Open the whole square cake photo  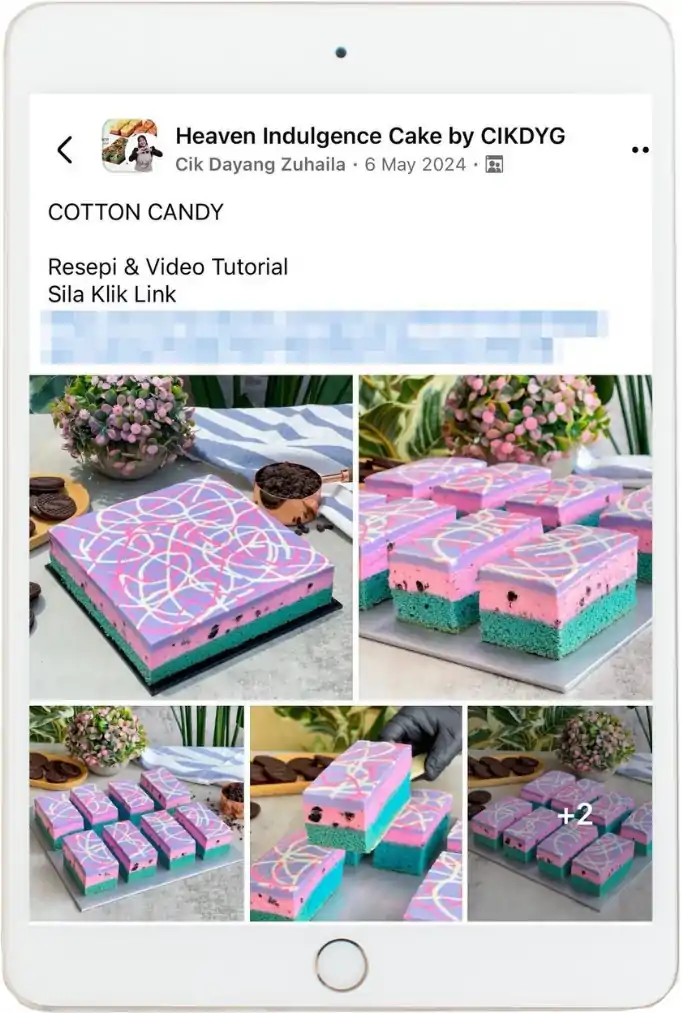coord(191,537)
